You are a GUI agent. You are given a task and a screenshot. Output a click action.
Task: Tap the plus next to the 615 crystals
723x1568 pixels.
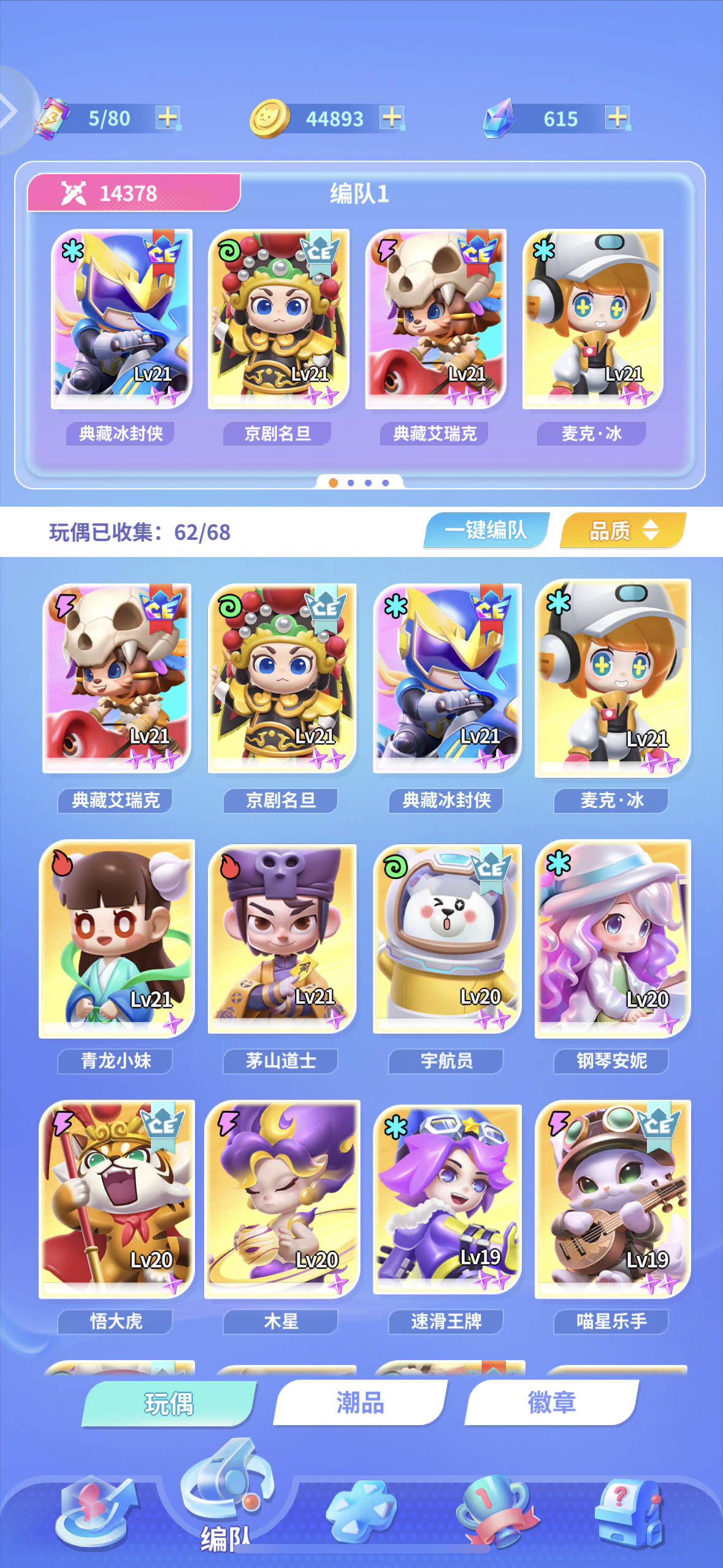[619, 117]
